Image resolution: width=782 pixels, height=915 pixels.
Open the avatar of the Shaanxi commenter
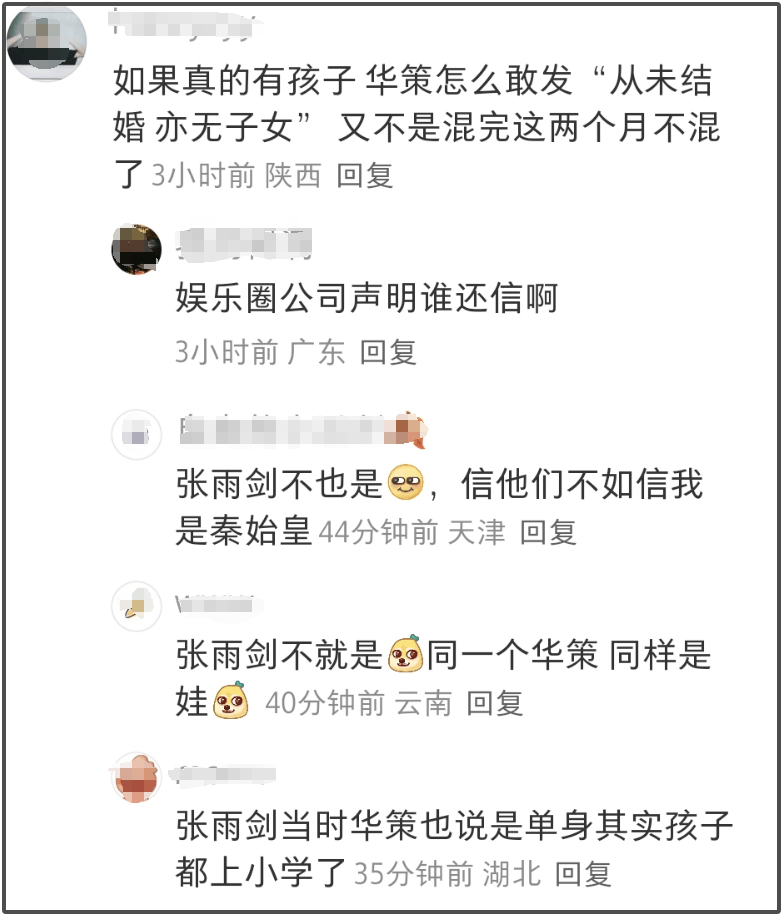point(46,44)
